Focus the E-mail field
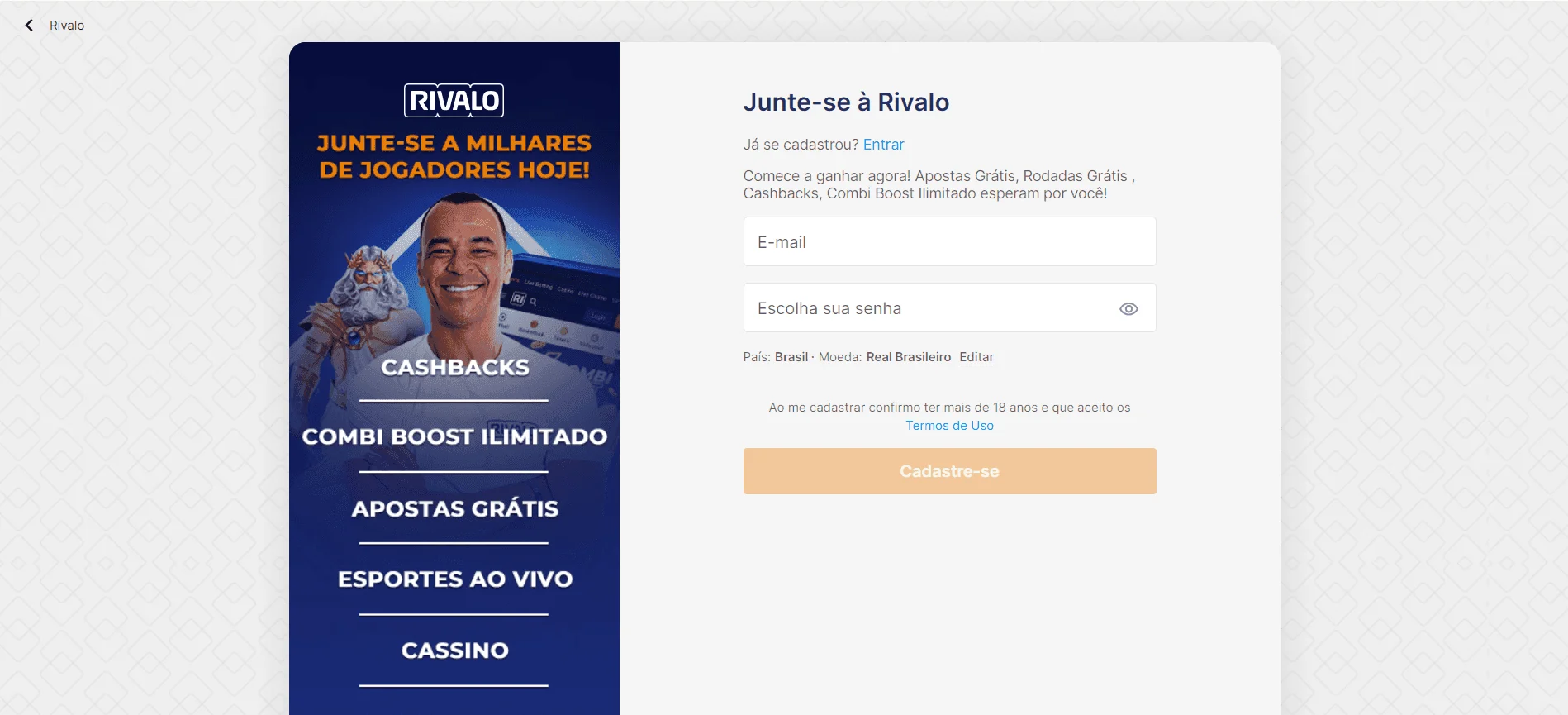This screenshot has width=1568, height=715. click(x=949, y=241)
